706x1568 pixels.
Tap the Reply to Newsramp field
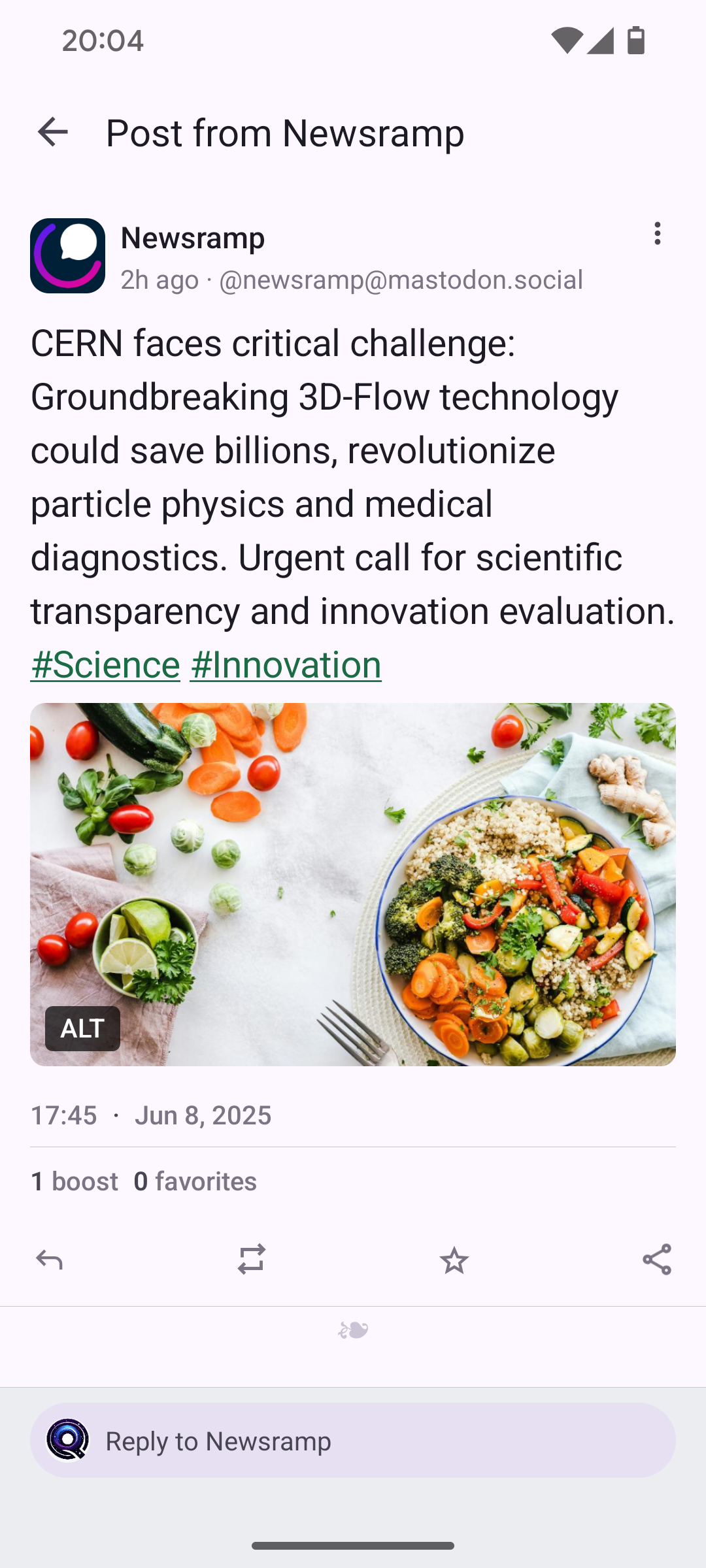(x=353, y=1441)
